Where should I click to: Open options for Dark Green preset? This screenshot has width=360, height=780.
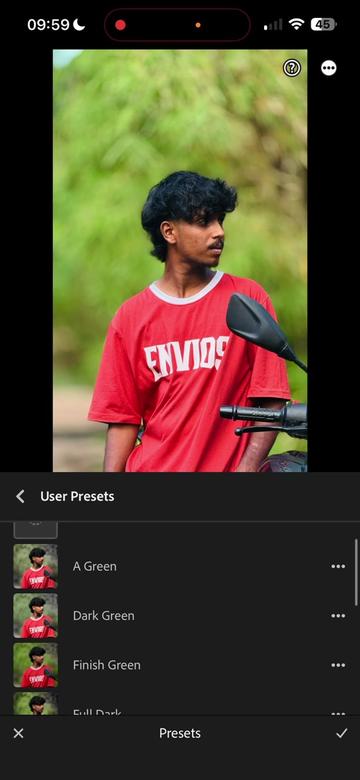pyautogui.click(x=338, y=615)
